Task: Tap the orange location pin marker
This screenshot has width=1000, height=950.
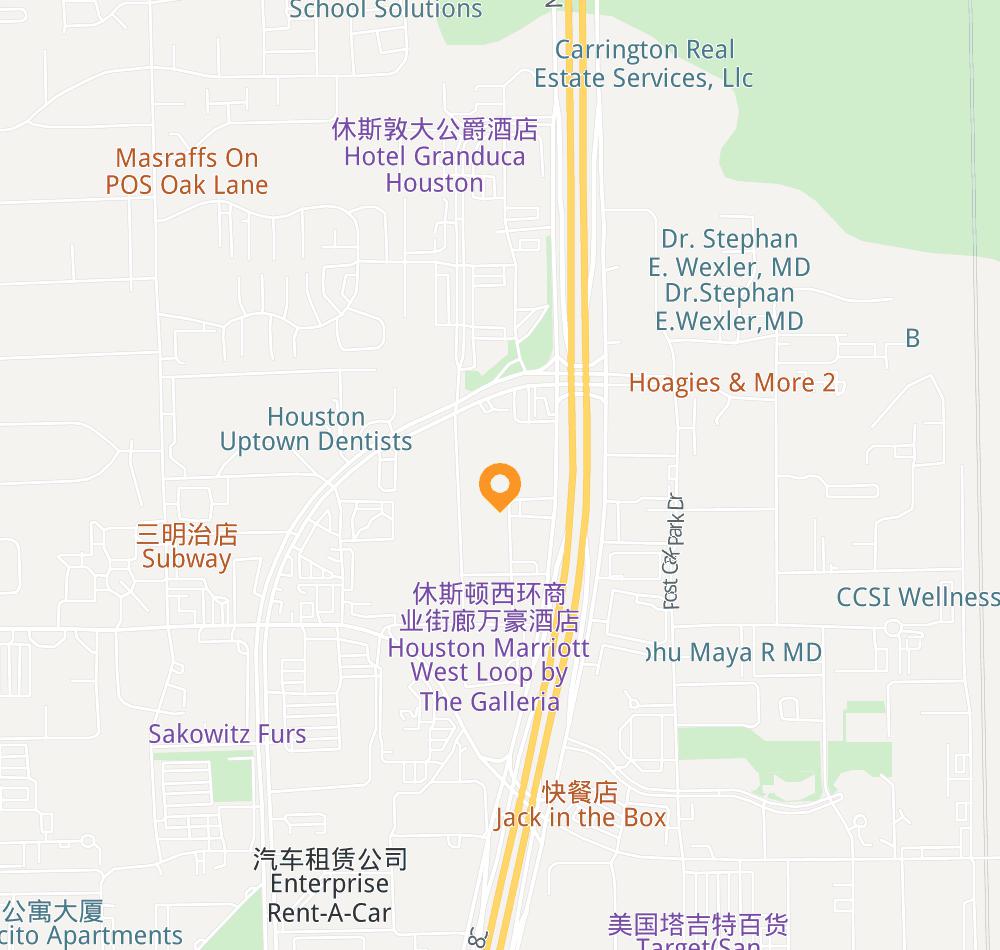Action: tap(499, 486)
